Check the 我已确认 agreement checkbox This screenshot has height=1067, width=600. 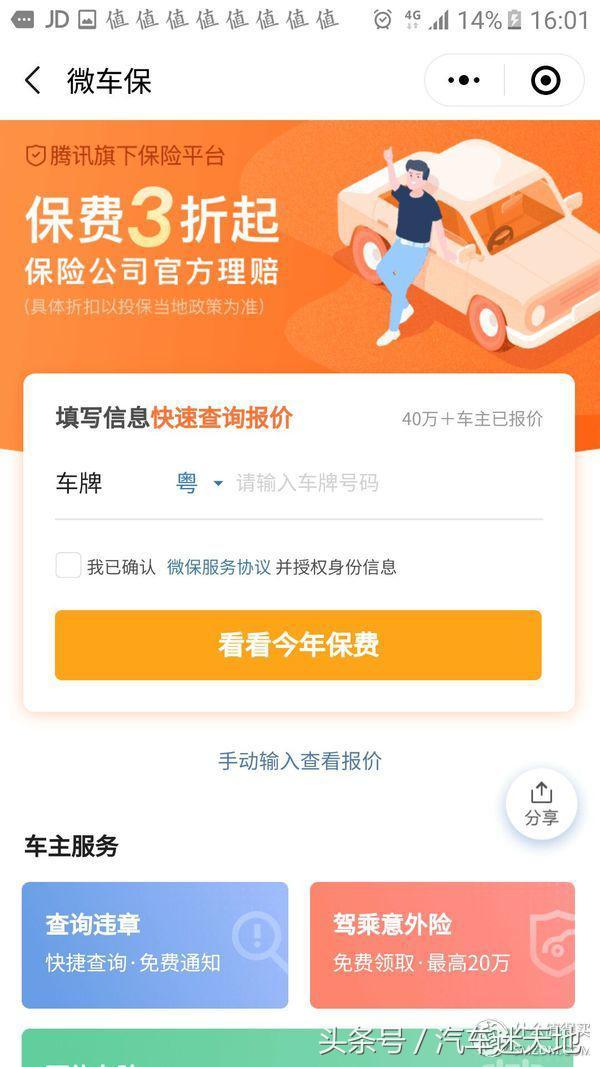point(68,566)
